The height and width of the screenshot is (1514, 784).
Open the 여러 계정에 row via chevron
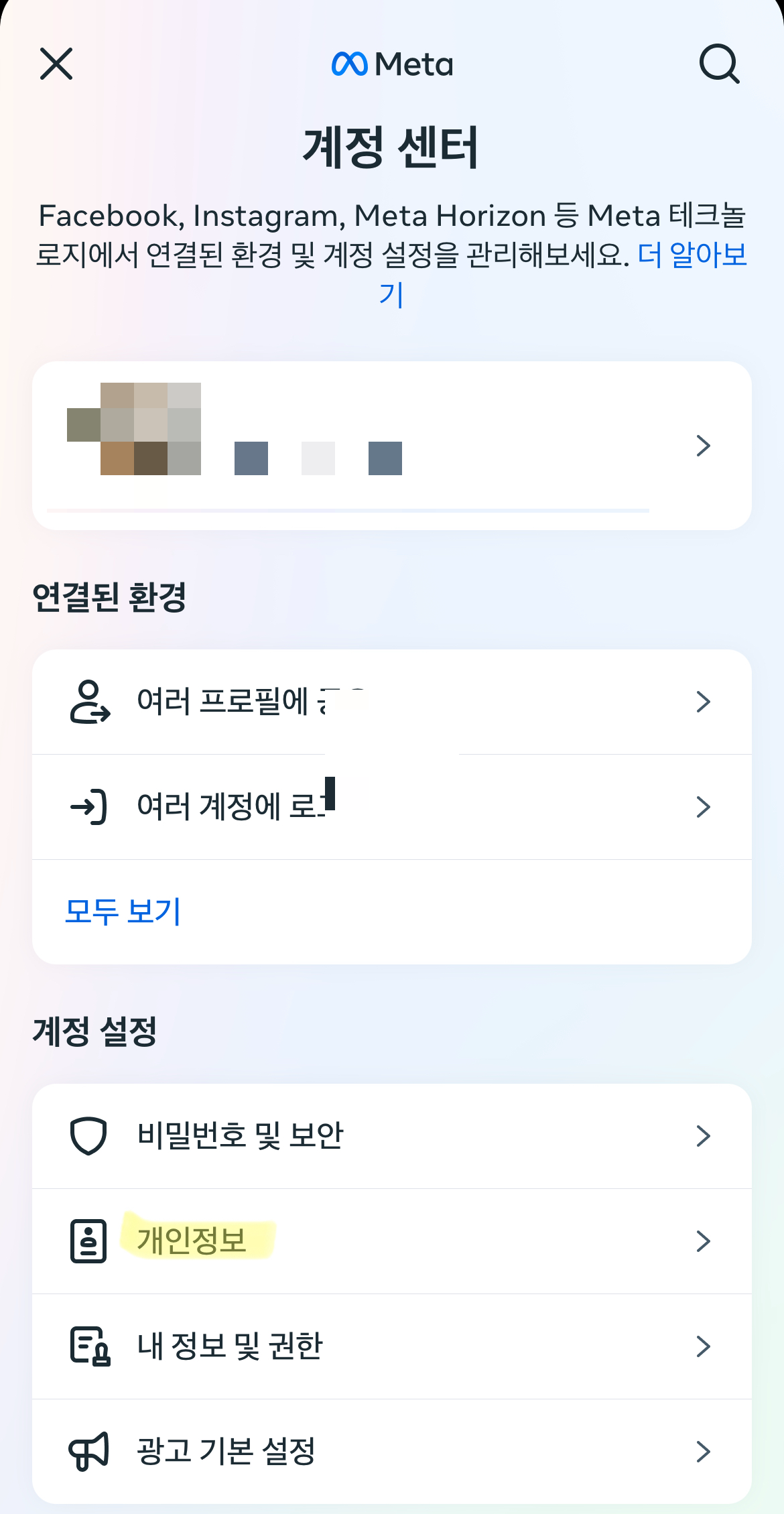(703, 806)
